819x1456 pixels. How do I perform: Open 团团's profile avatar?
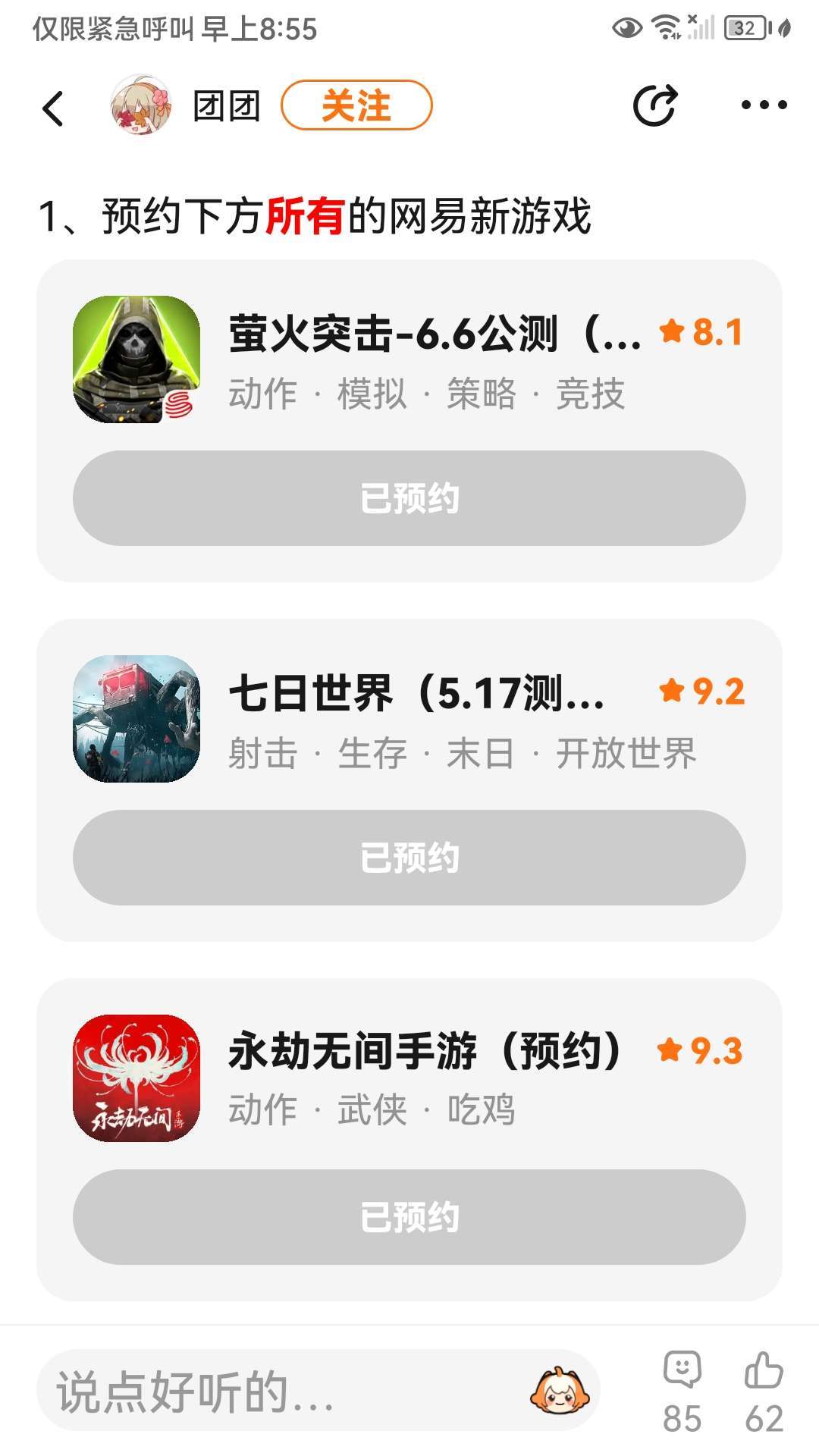pyautogui.click(x=141, y=105)
